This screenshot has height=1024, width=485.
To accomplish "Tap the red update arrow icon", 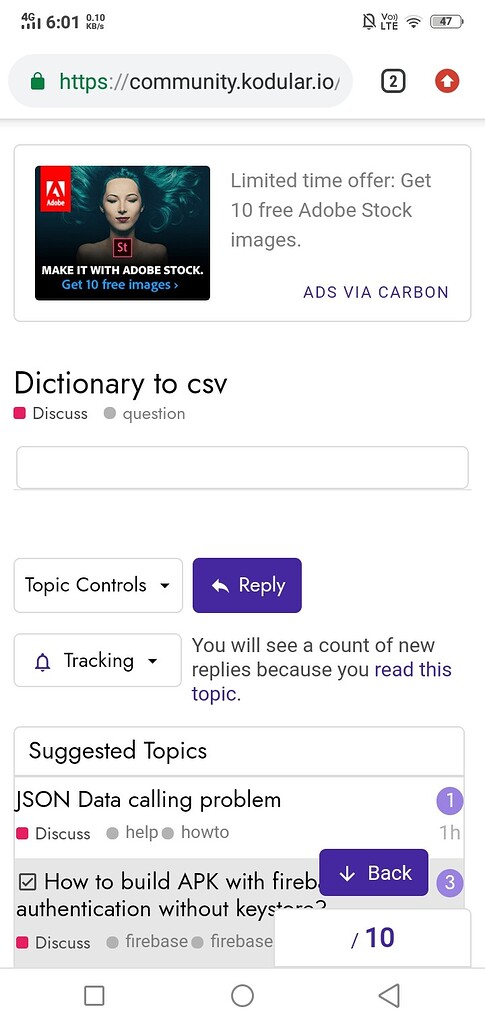I will tap(447, 82).
